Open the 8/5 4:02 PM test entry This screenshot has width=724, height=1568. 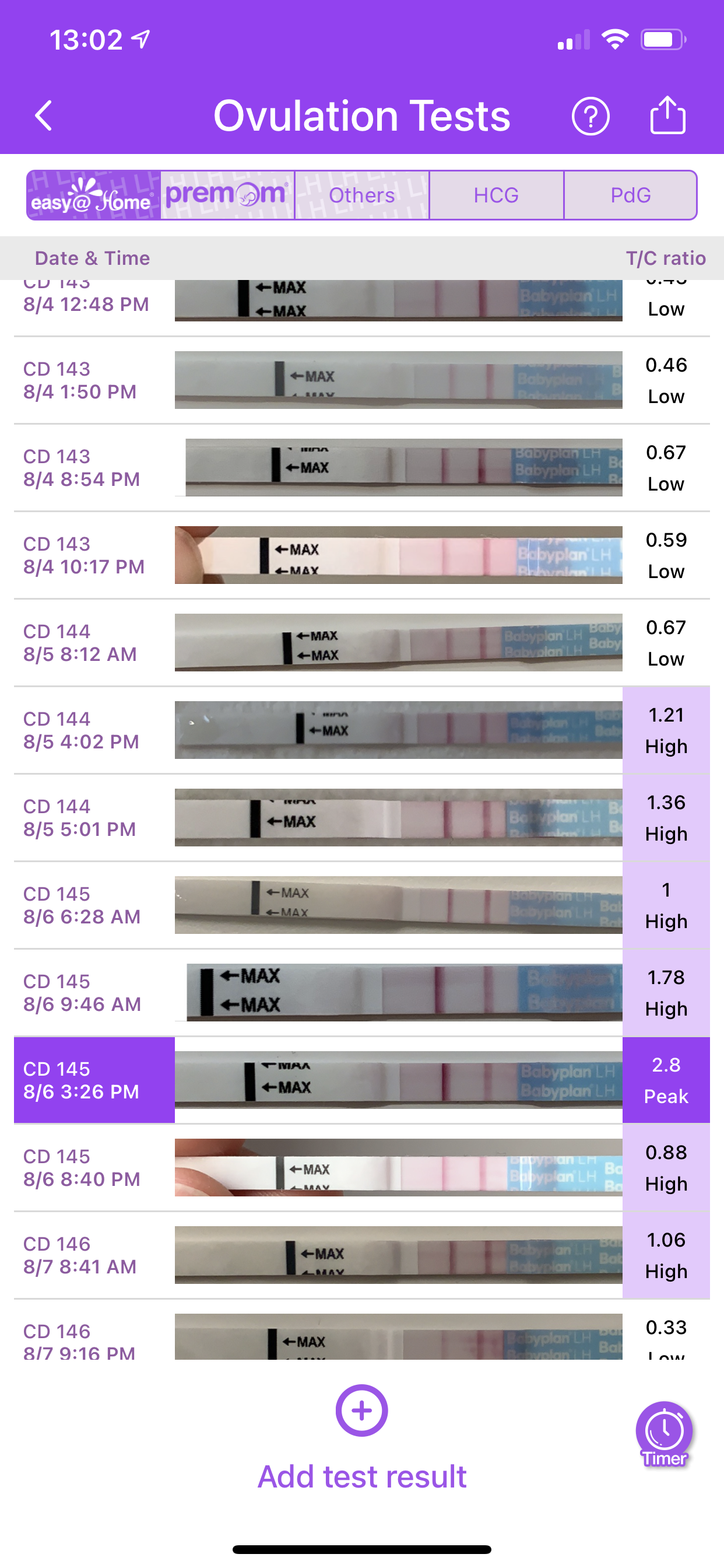tap(361, 730)
